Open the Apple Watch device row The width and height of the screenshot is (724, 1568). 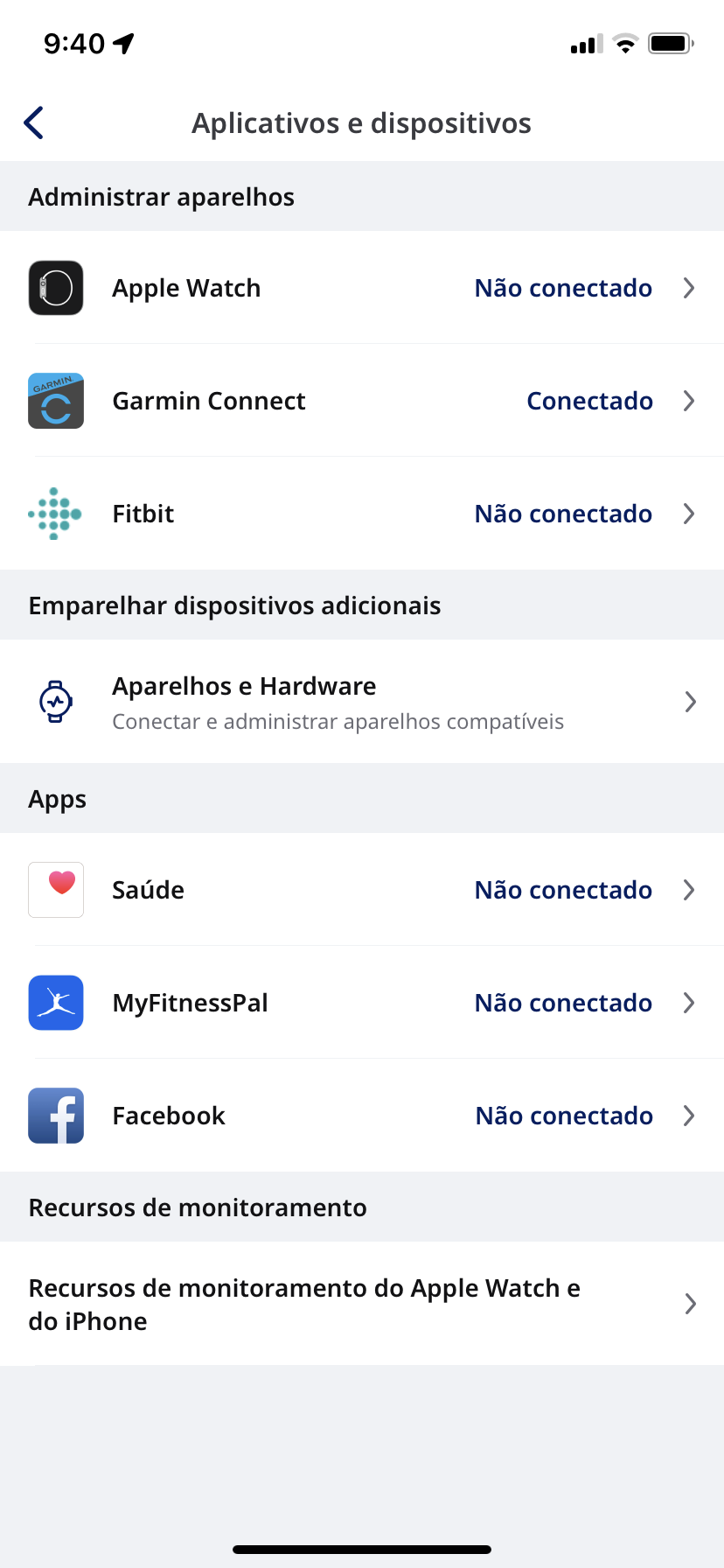tap(362, 288)
